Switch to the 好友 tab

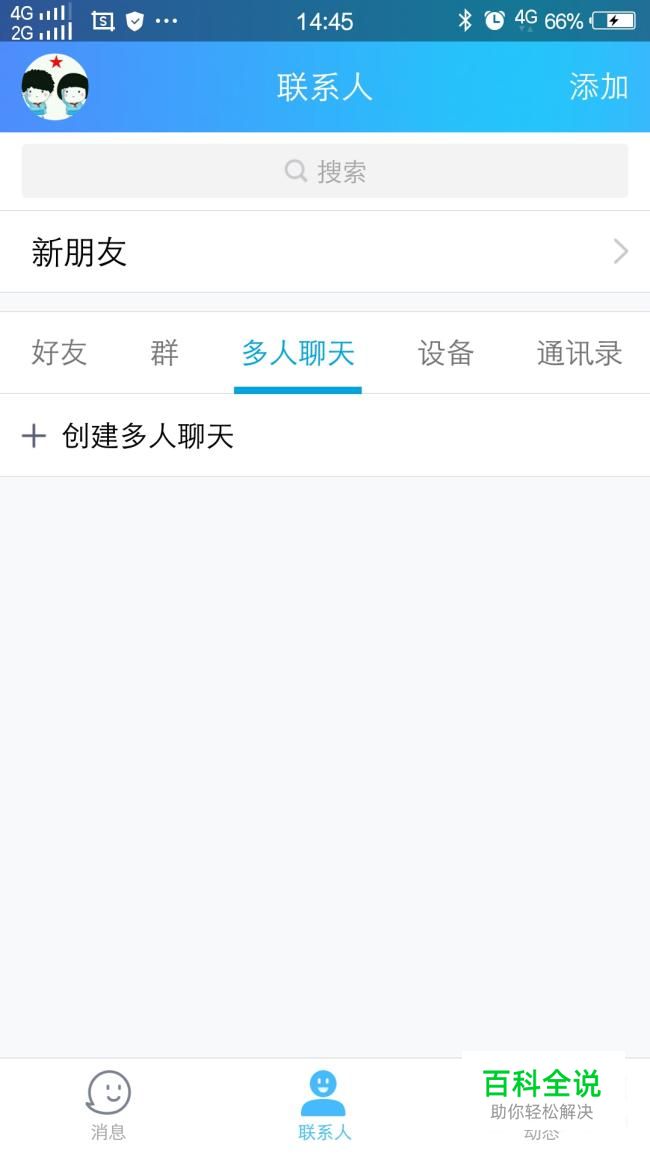(x=59, y=353)
